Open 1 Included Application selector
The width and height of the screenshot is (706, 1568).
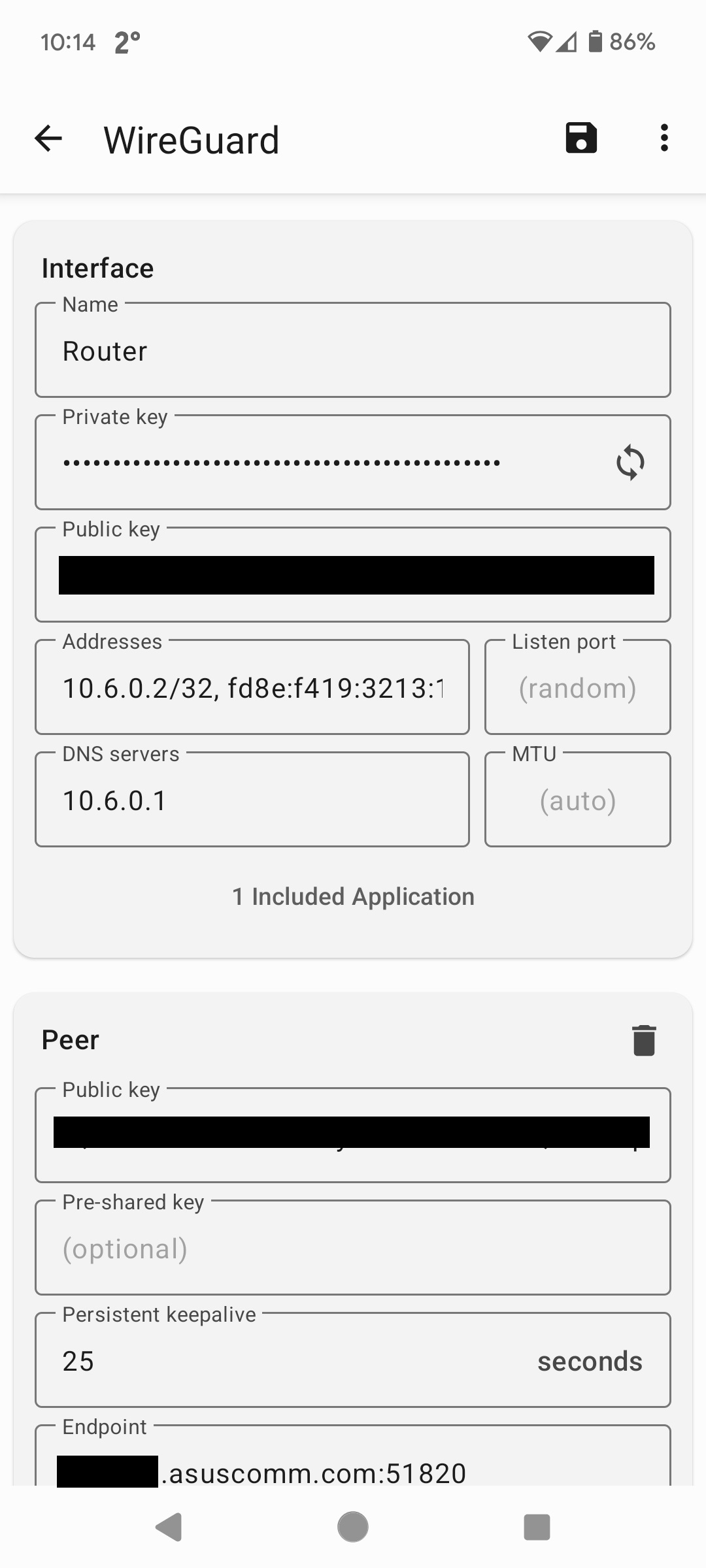click(353, 897)
